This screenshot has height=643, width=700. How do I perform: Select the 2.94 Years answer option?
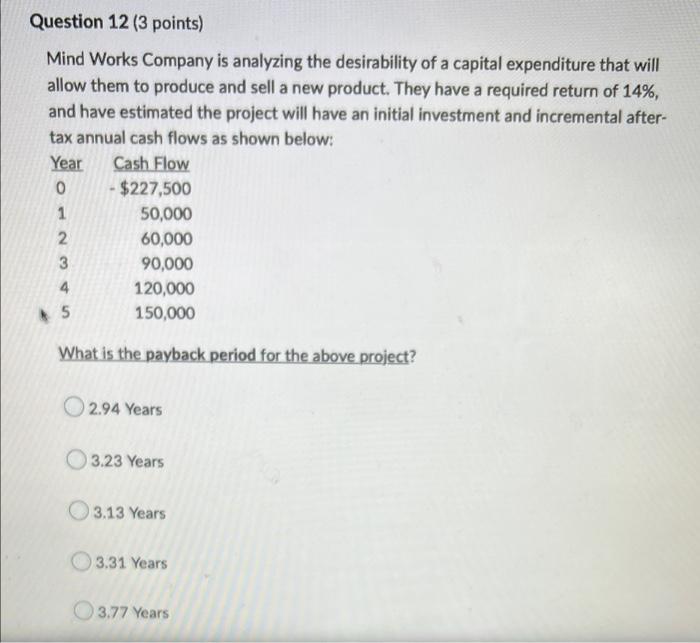click(74, 409)
